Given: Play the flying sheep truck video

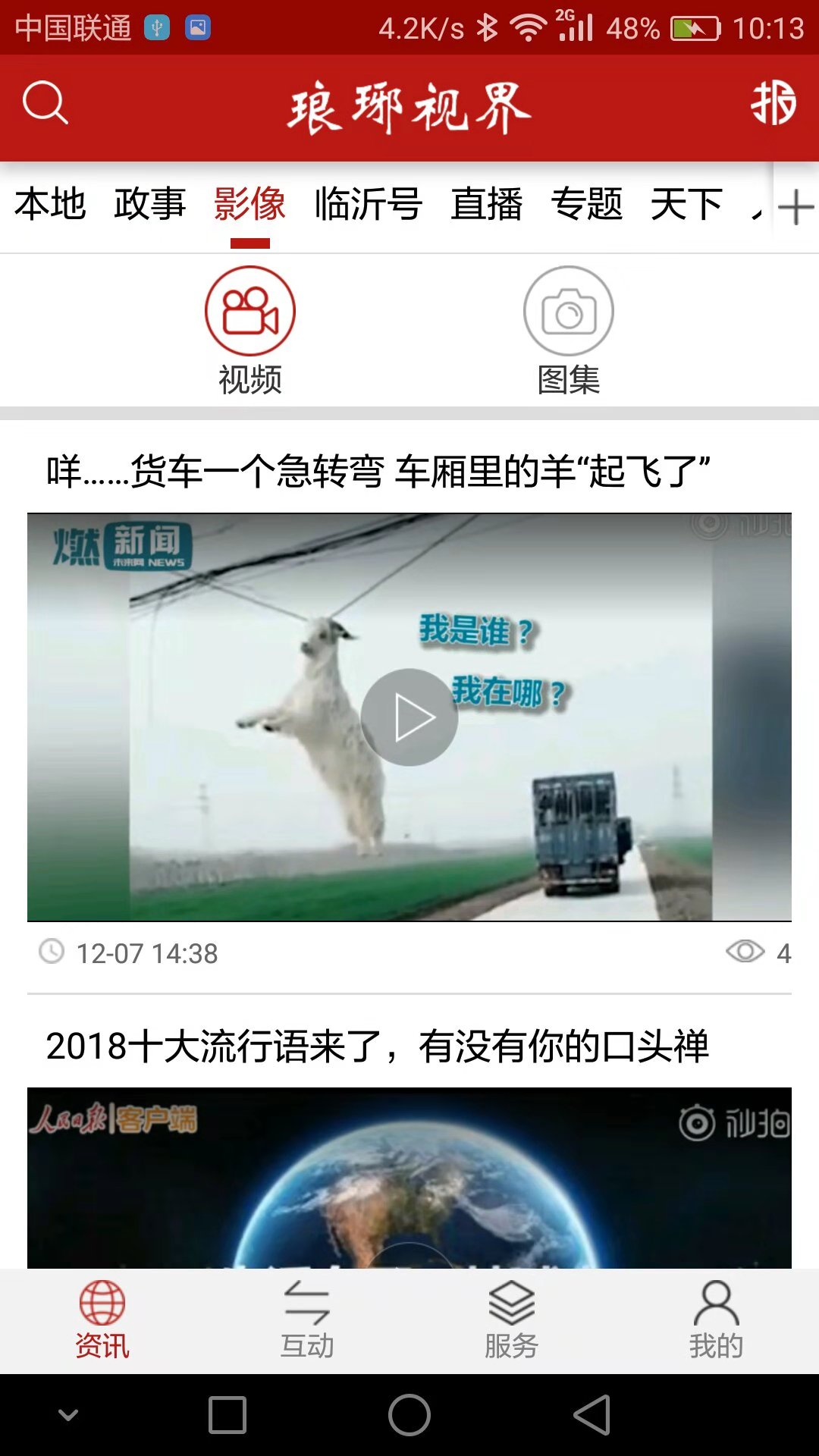Looking at the screenshot, I should click(409, 717).
